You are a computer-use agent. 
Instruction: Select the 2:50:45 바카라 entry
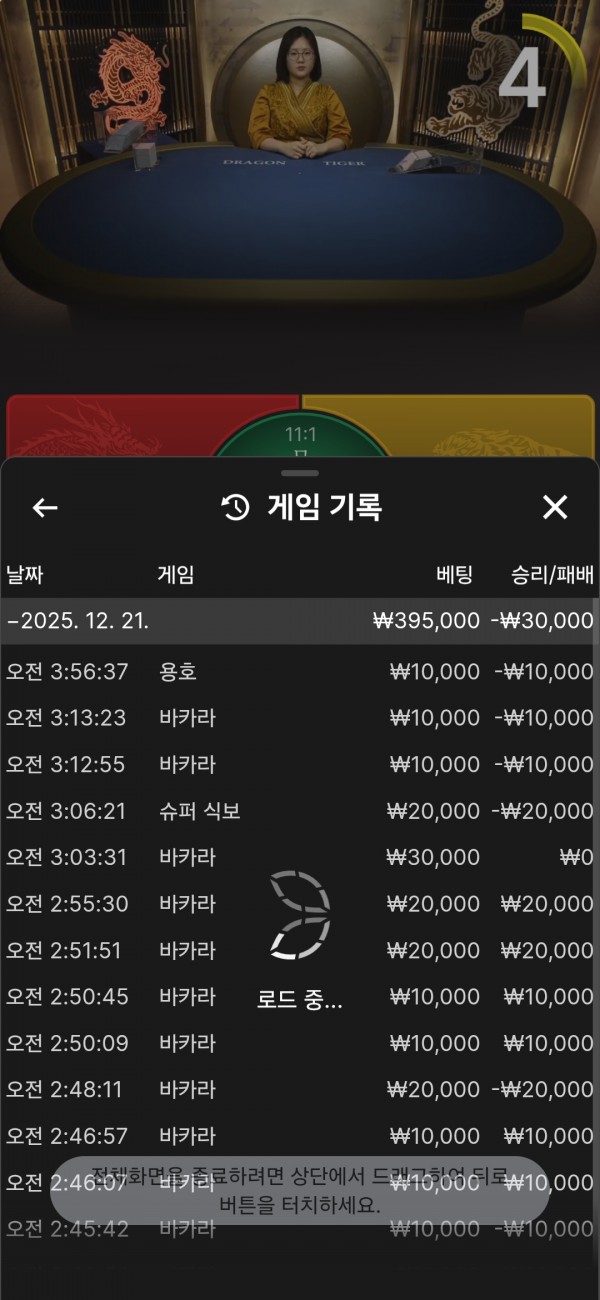coord(300,997)
